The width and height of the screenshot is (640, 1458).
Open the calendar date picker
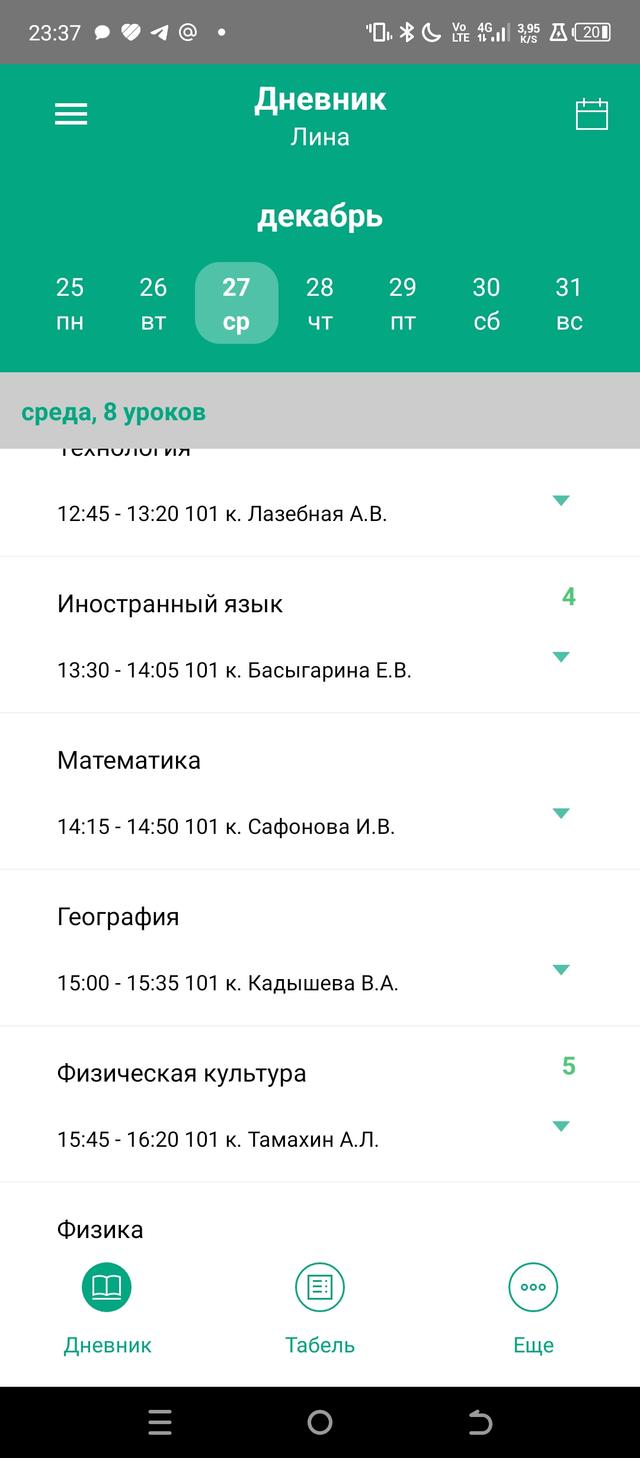click(592, 114)
